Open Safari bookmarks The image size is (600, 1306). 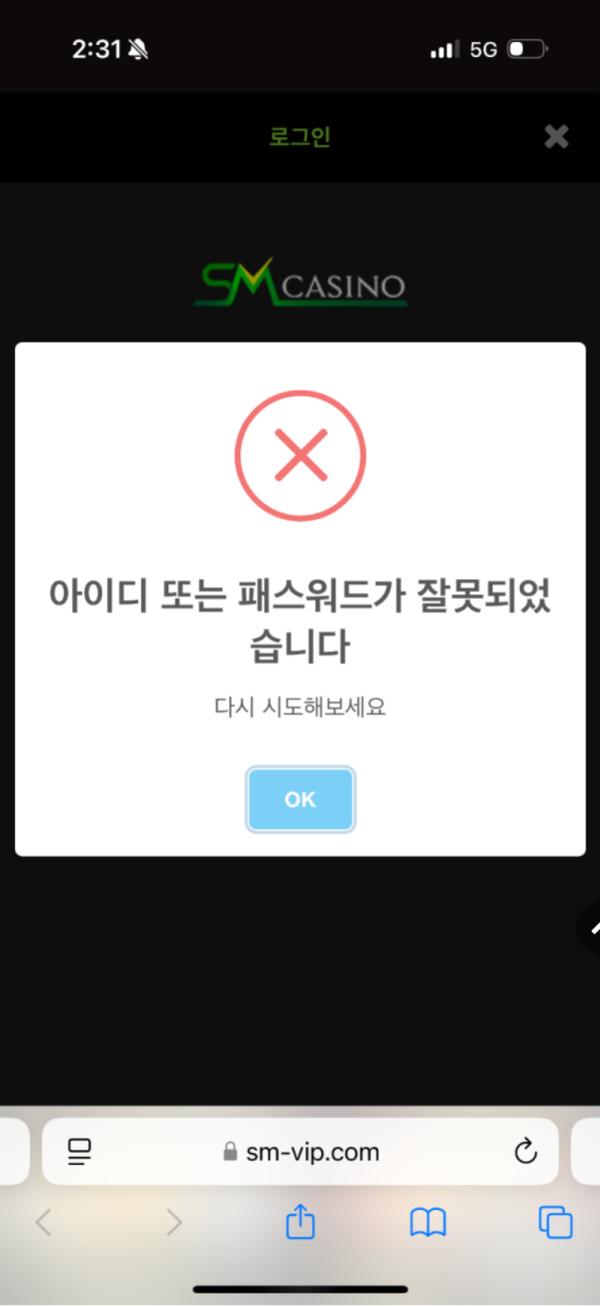(428, 1222)
